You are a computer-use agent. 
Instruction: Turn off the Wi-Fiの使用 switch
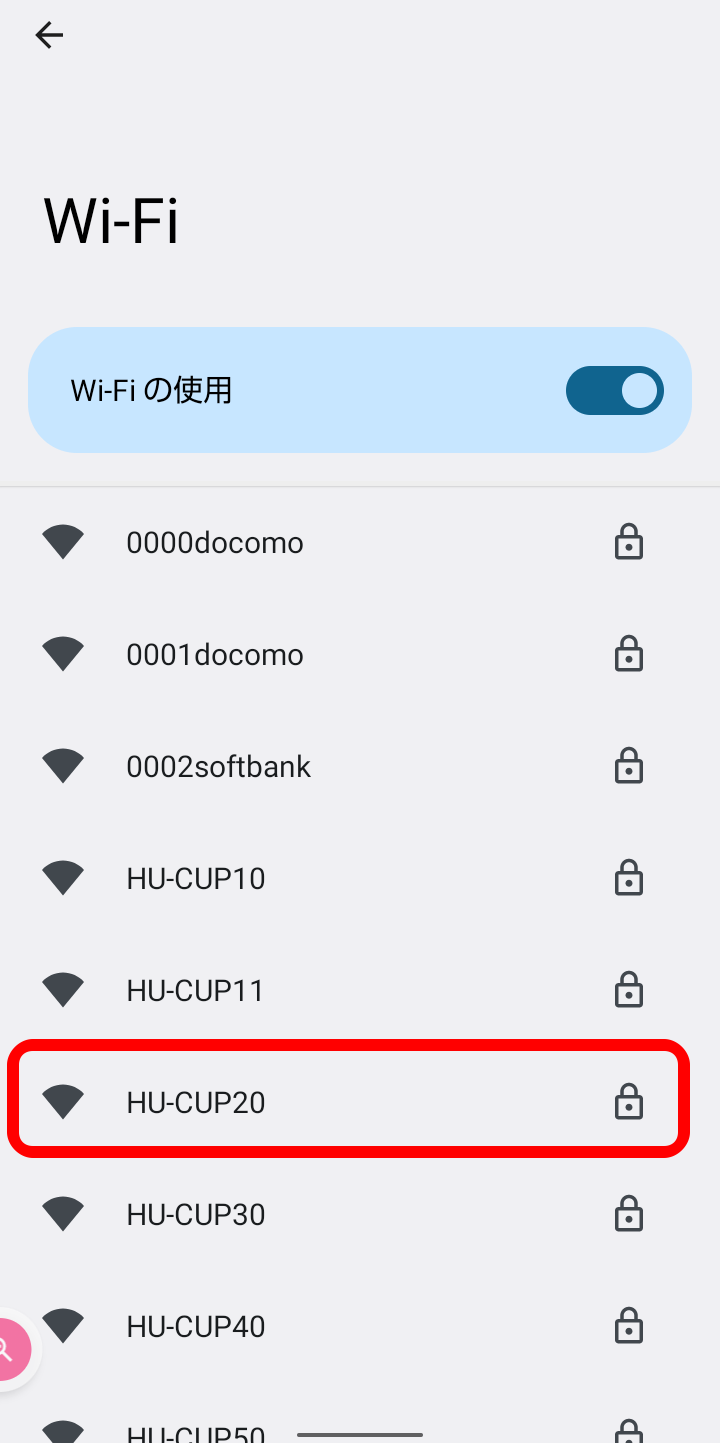click(614, 390)
